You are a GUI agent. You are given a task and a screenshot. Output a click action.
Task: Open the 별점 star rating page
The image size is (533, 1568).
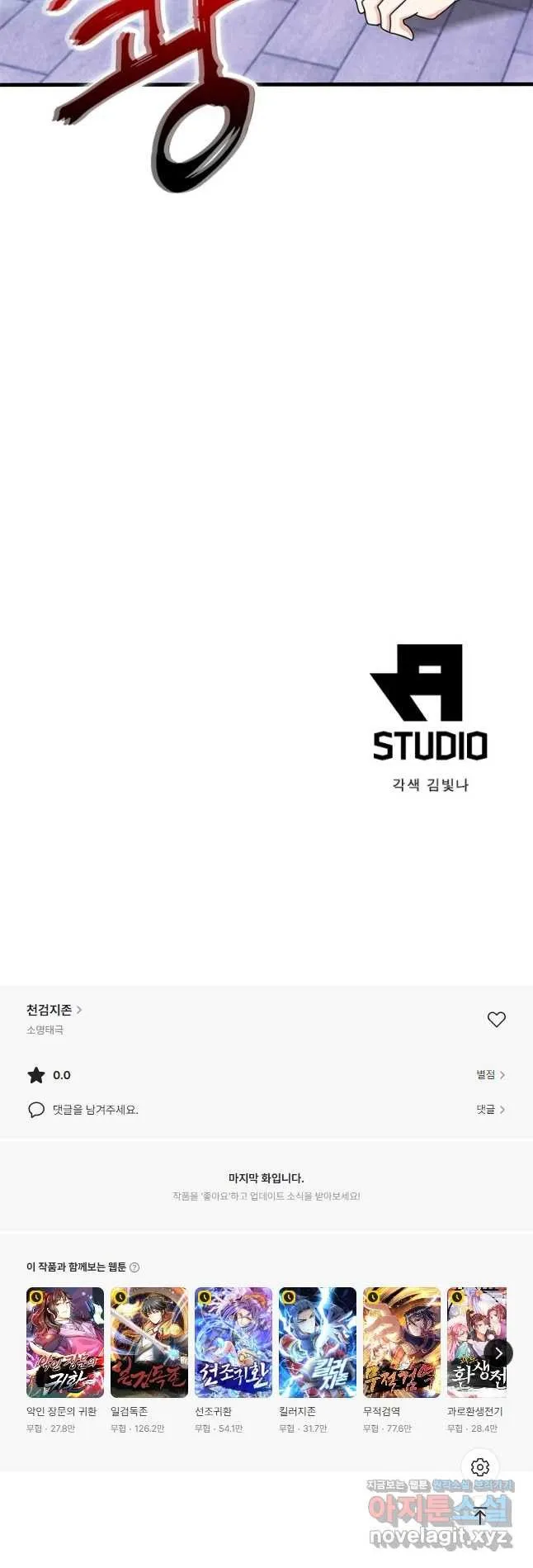pos(490,1075)
